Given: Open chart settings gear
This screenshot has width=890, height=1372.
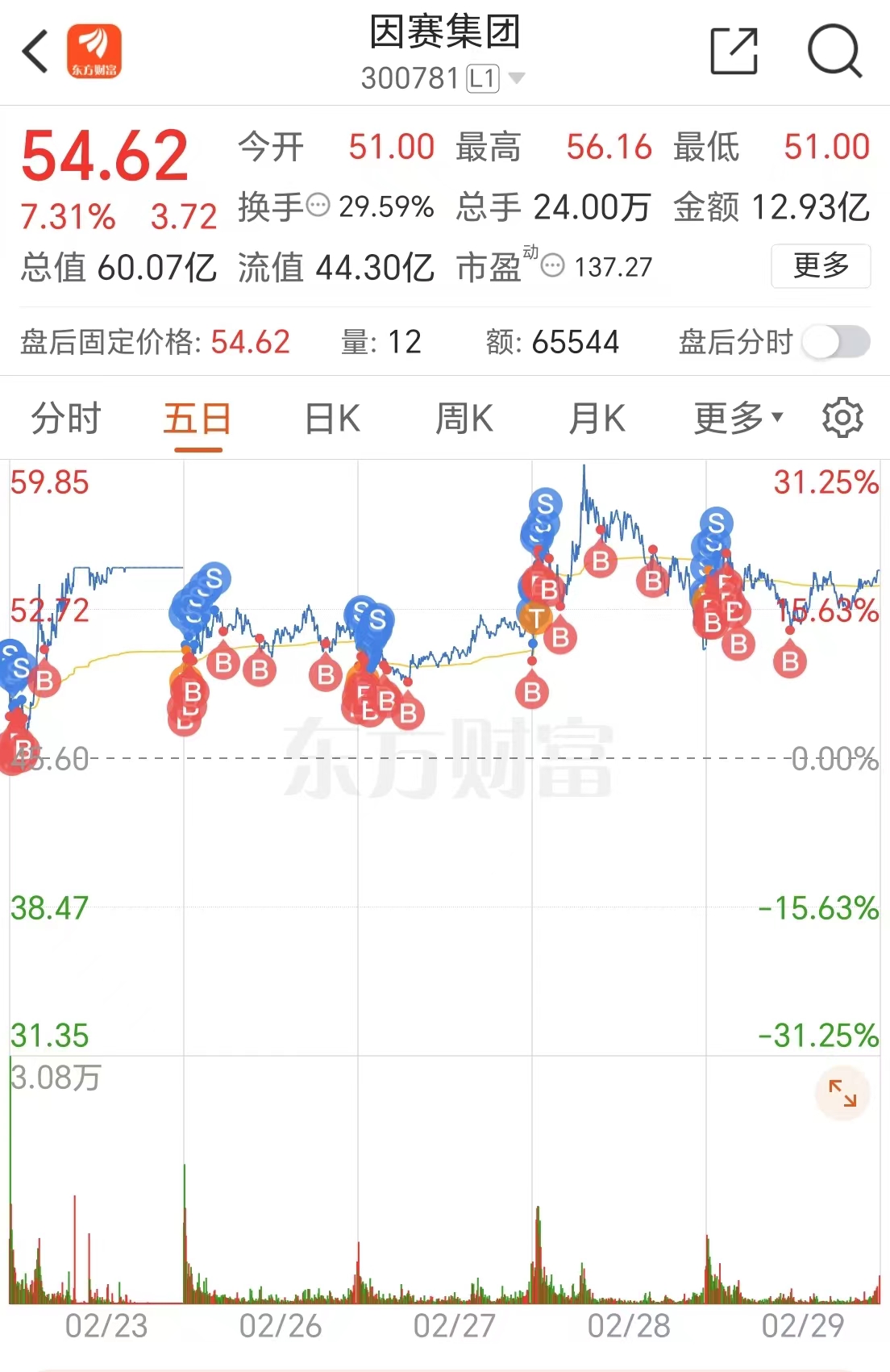Looking at the screenshot, I should [x=842, y=417].
